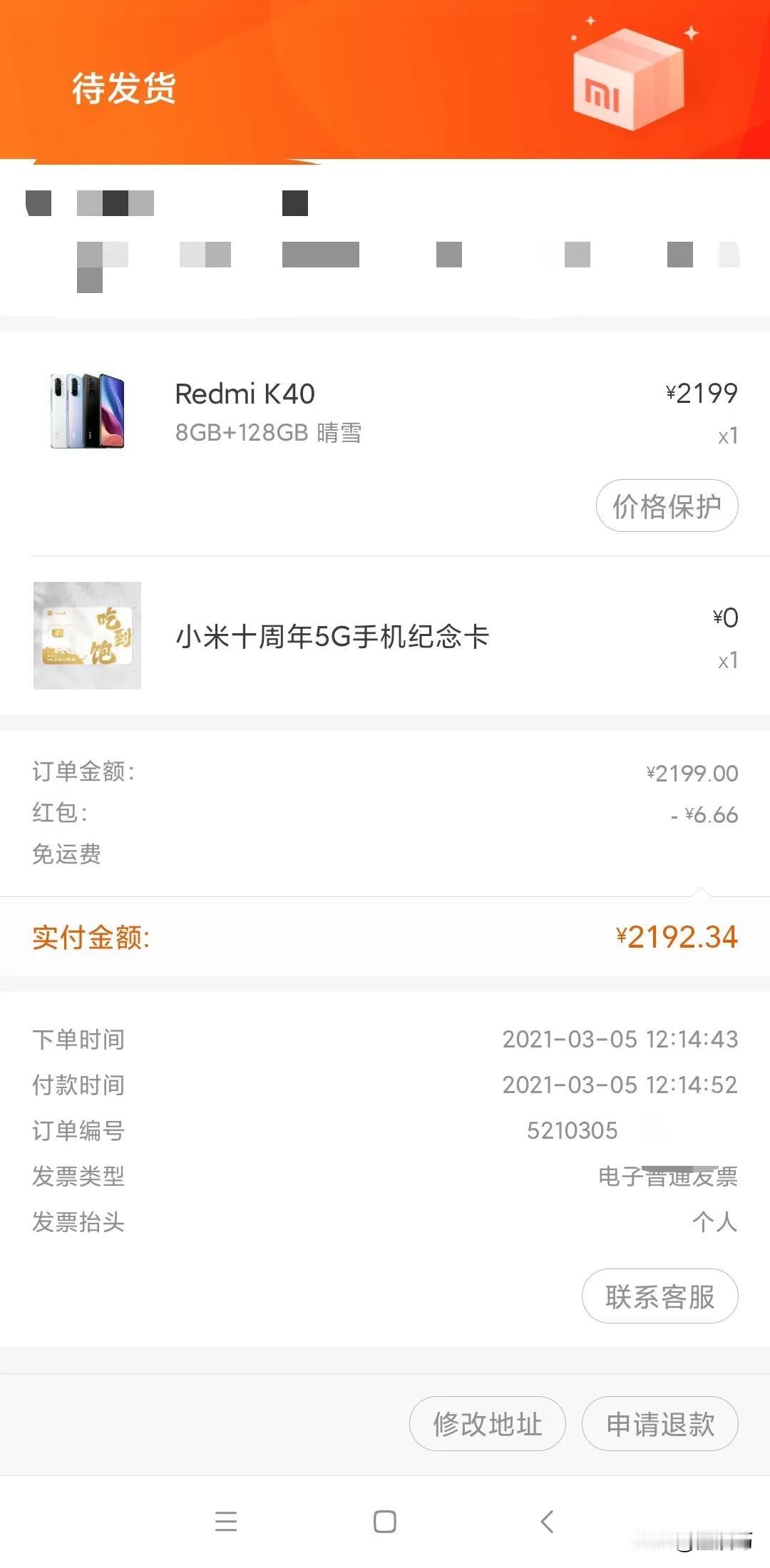The height and width of the screenshot is (1568, 770).
Task: Click the 价格保护 price protection button
Action: coord(667,506)
